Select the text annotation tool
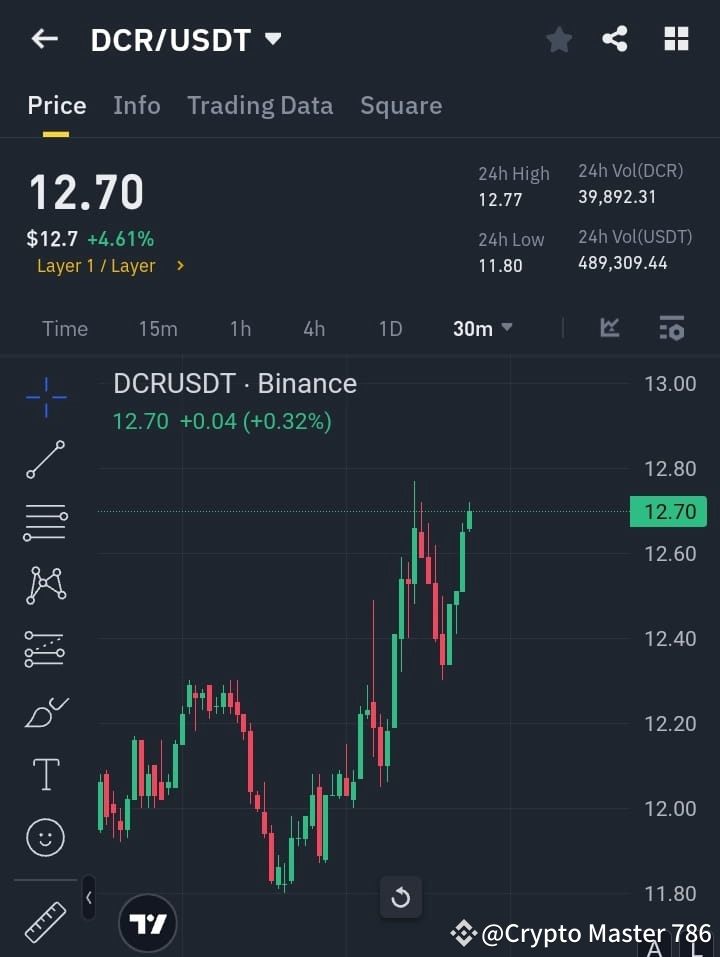 click(x=45, y=774)
